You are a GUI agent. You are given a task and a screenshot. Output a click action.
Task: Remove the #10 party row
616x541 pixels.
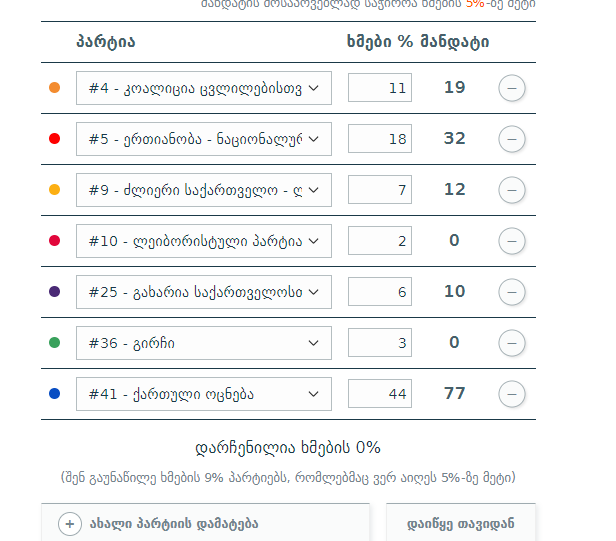point(512,241)
